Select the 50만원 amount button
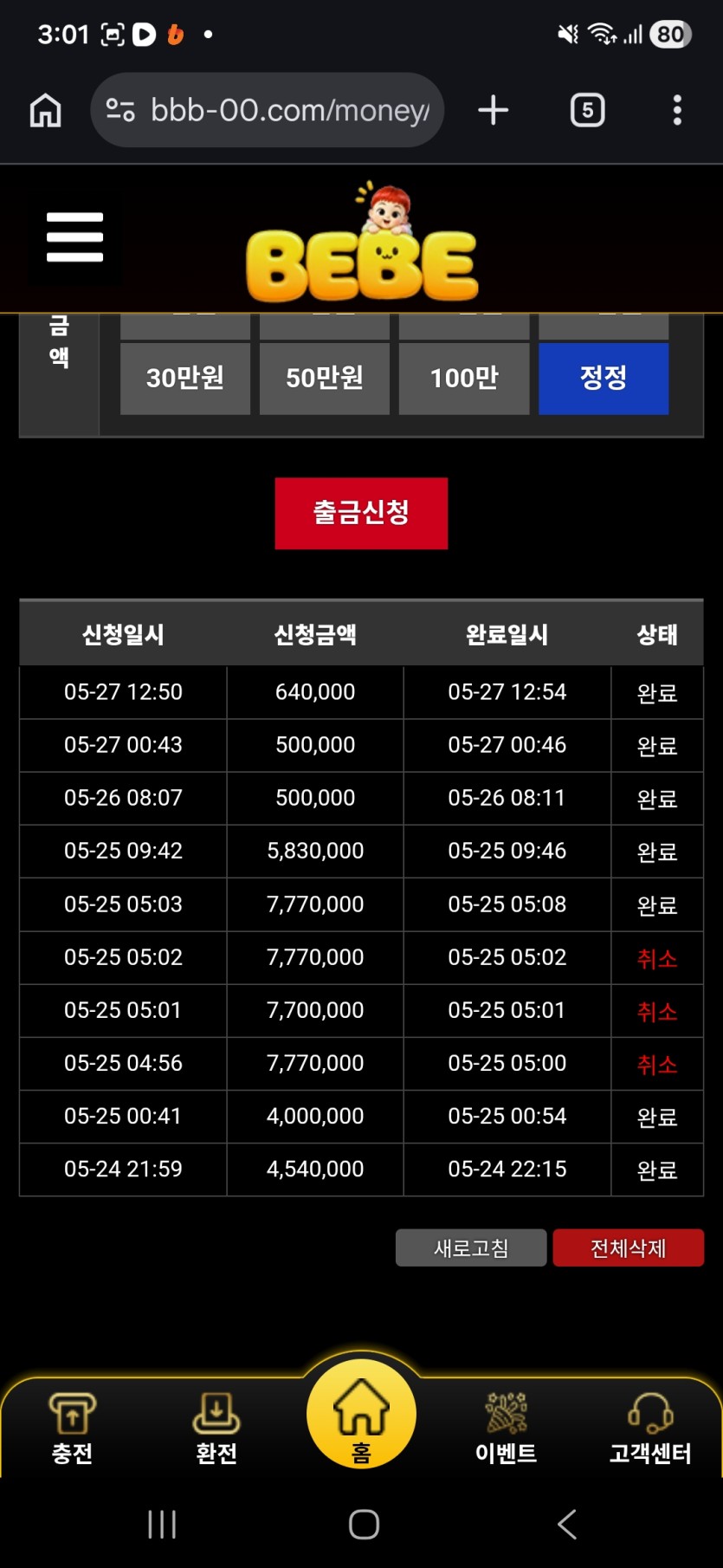This screenshot has height=1568, width=723. 325,379
